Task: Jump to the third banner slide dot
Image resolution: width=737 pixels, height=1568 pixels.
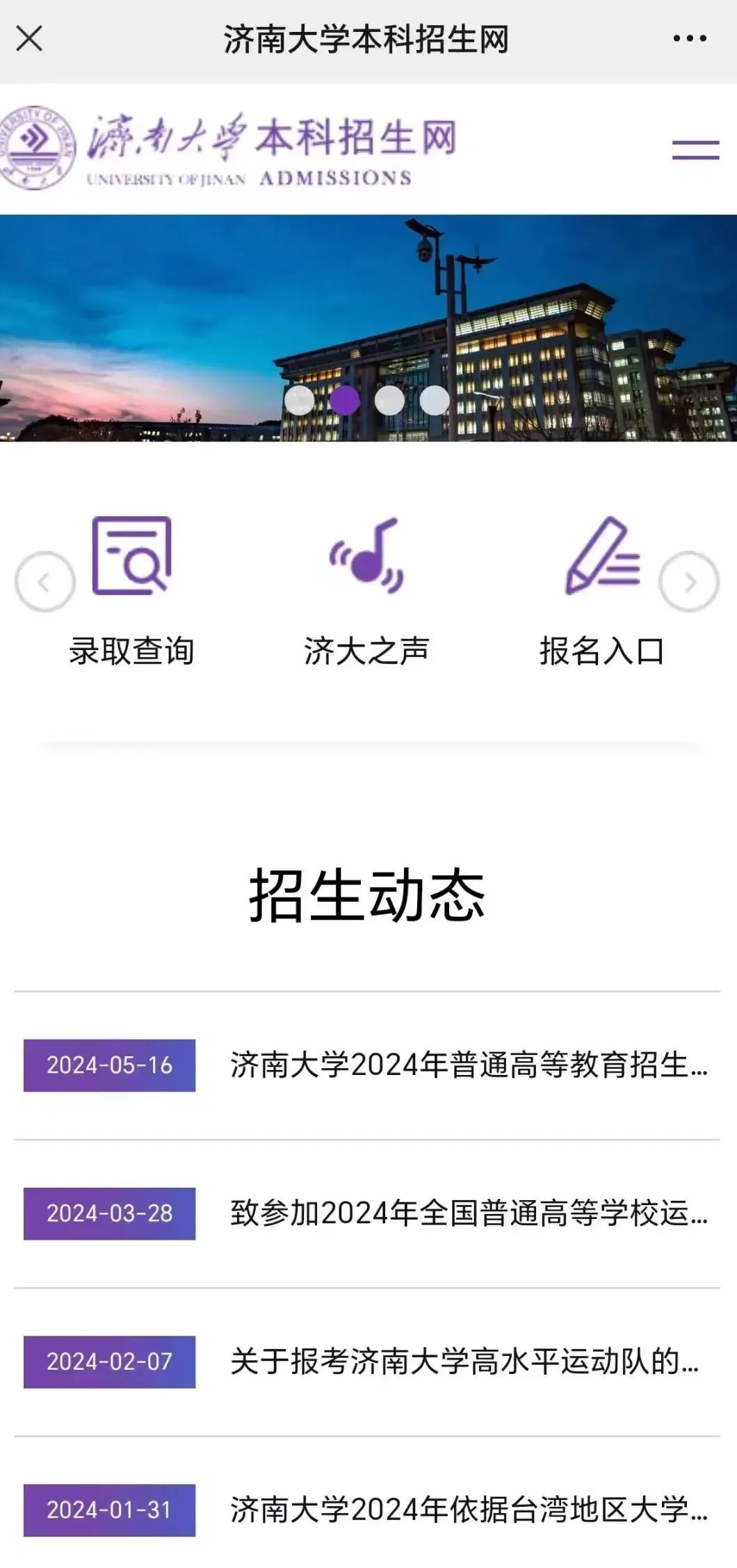Action: [x=389, y=400]
